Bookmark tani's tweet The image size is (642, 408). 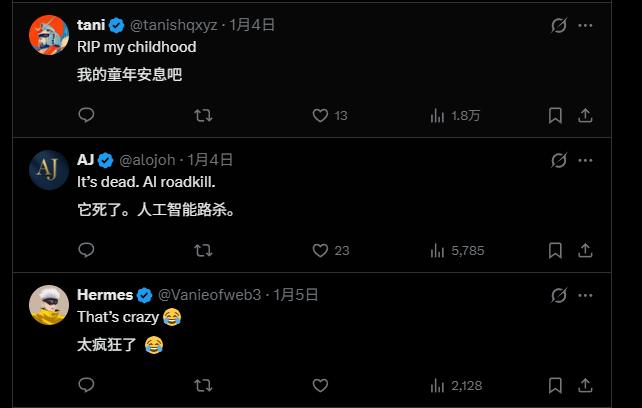pyautogui.click(x=555, y=115)
